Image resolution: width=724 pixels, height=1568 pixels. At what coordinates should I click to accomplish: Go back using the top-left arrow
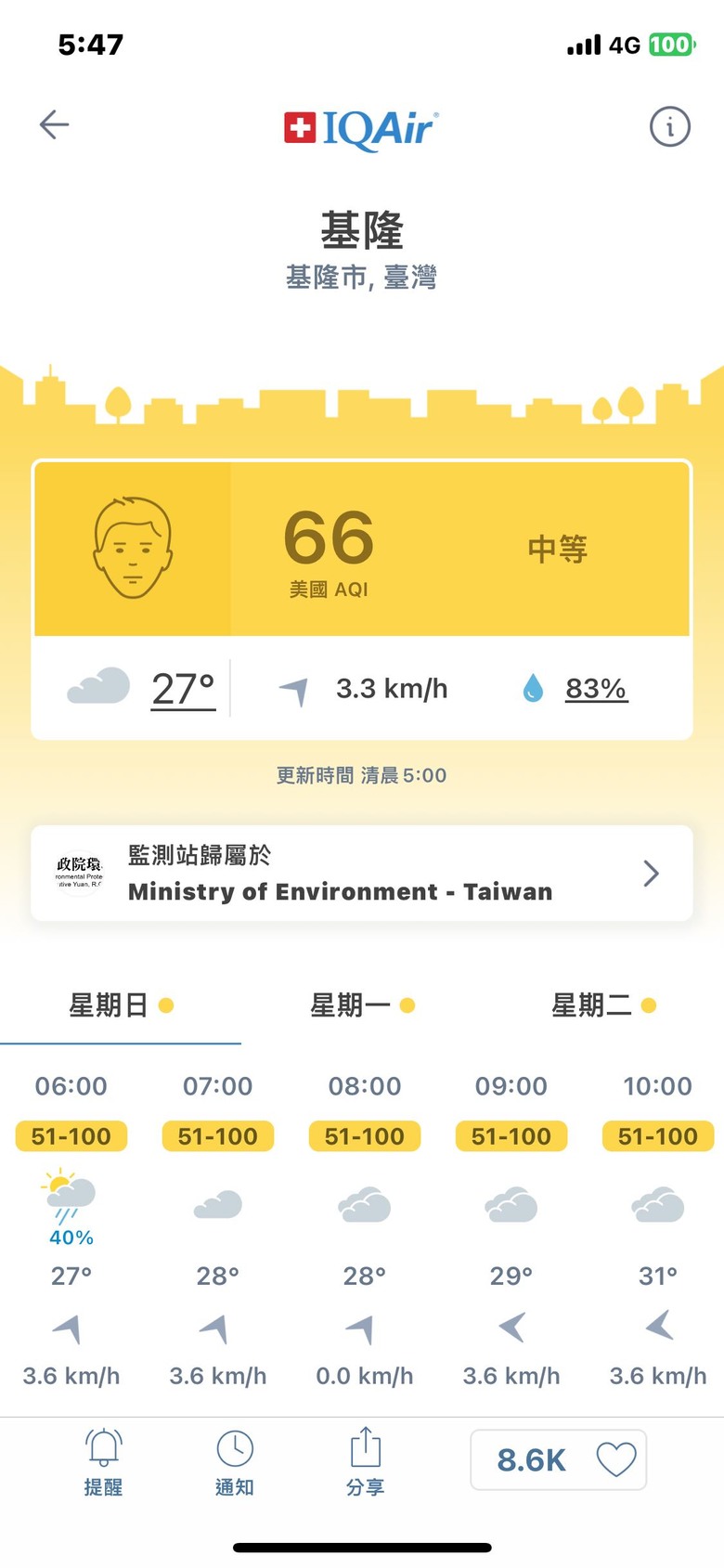coord(54,124)
